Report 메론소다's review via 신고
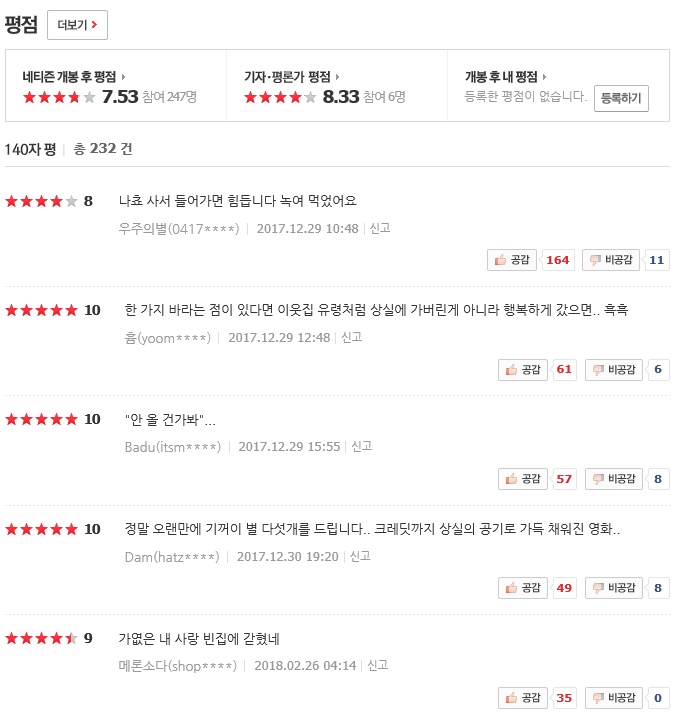This screenshot has height=719, width=675. coord(377,664)
